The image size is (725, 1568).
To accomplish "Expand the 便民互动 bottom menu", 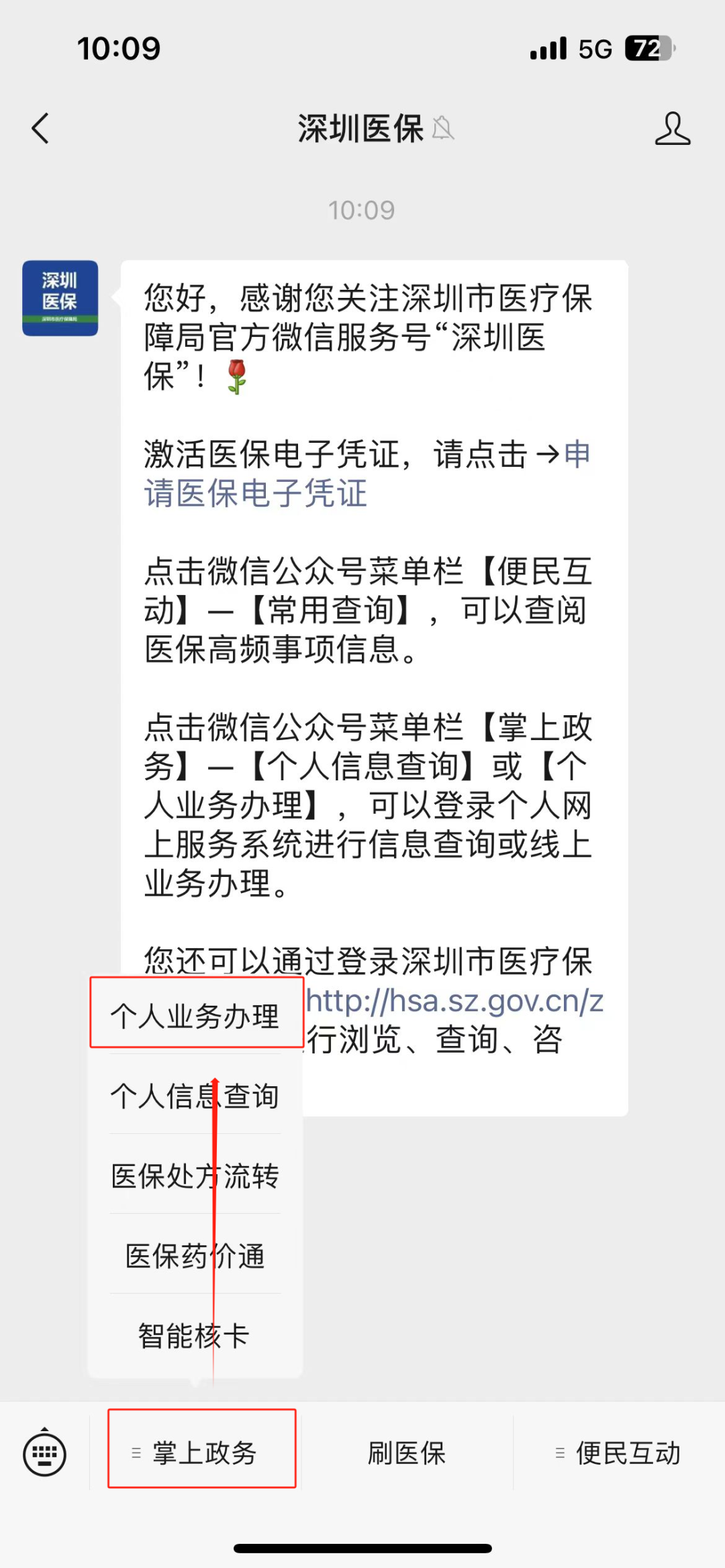I will coord(619,1453).
